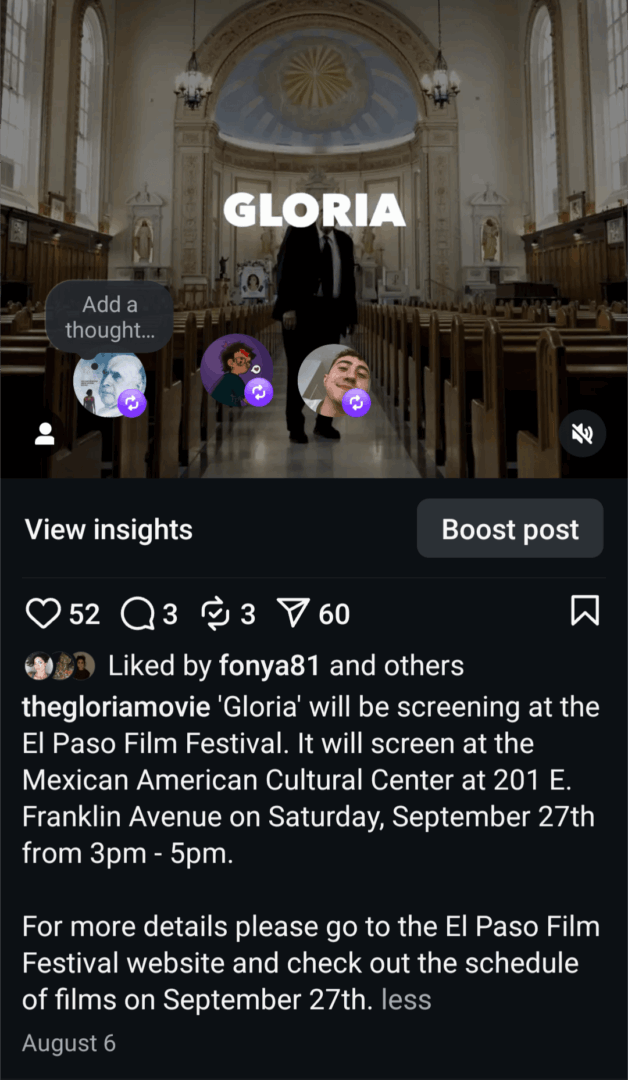Image resolution: width=628 pixels, height=1080 pixels.
Task: View who else liked the post
Action: click(428, 666)
